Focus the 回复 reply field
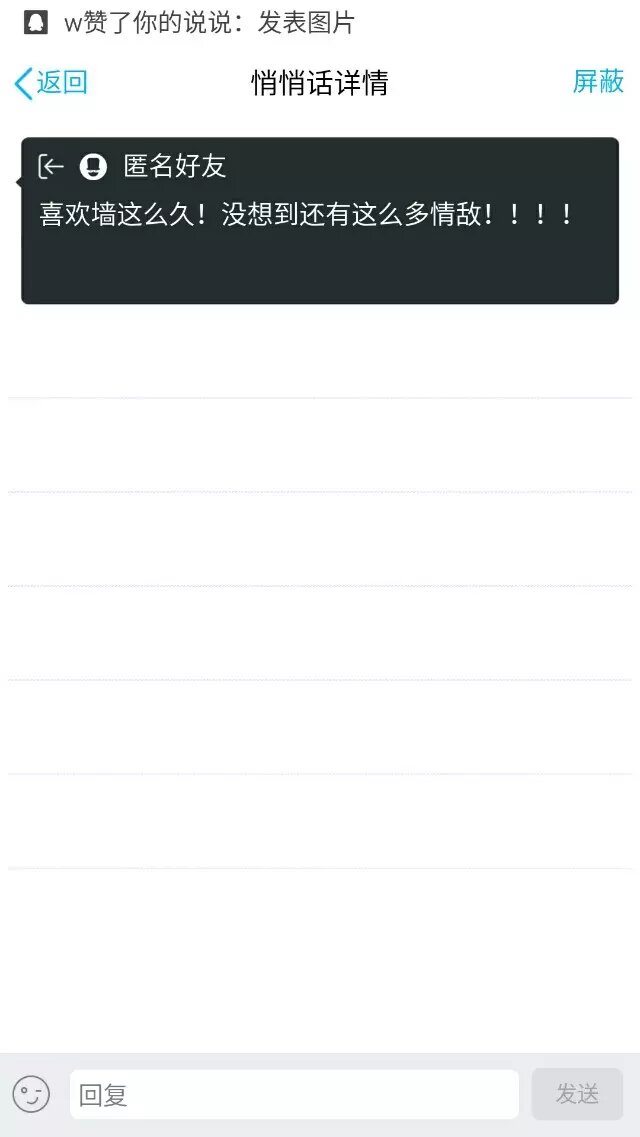 (294, 1094)
